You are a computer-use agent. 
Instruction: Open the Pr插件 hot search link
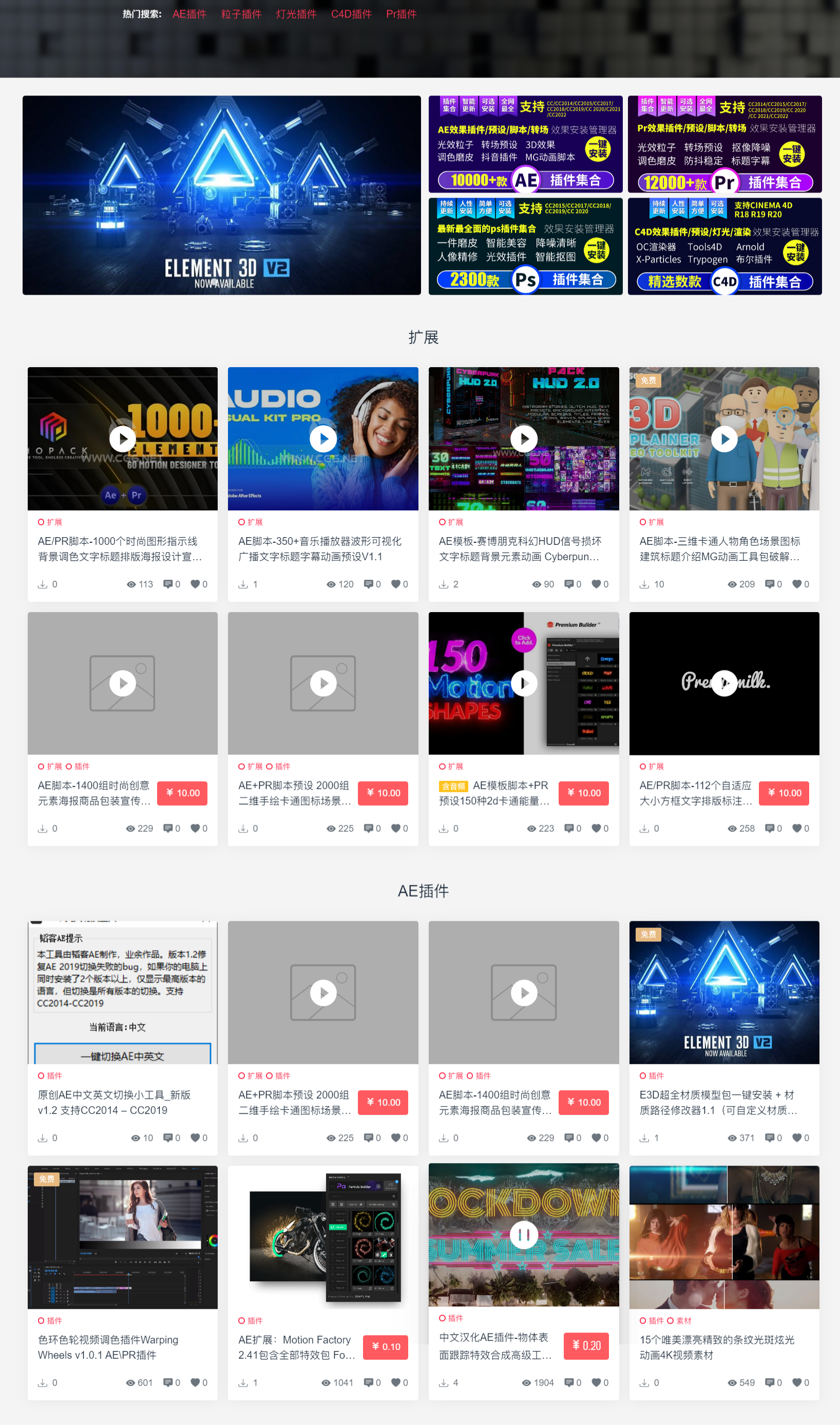point(401,14)
